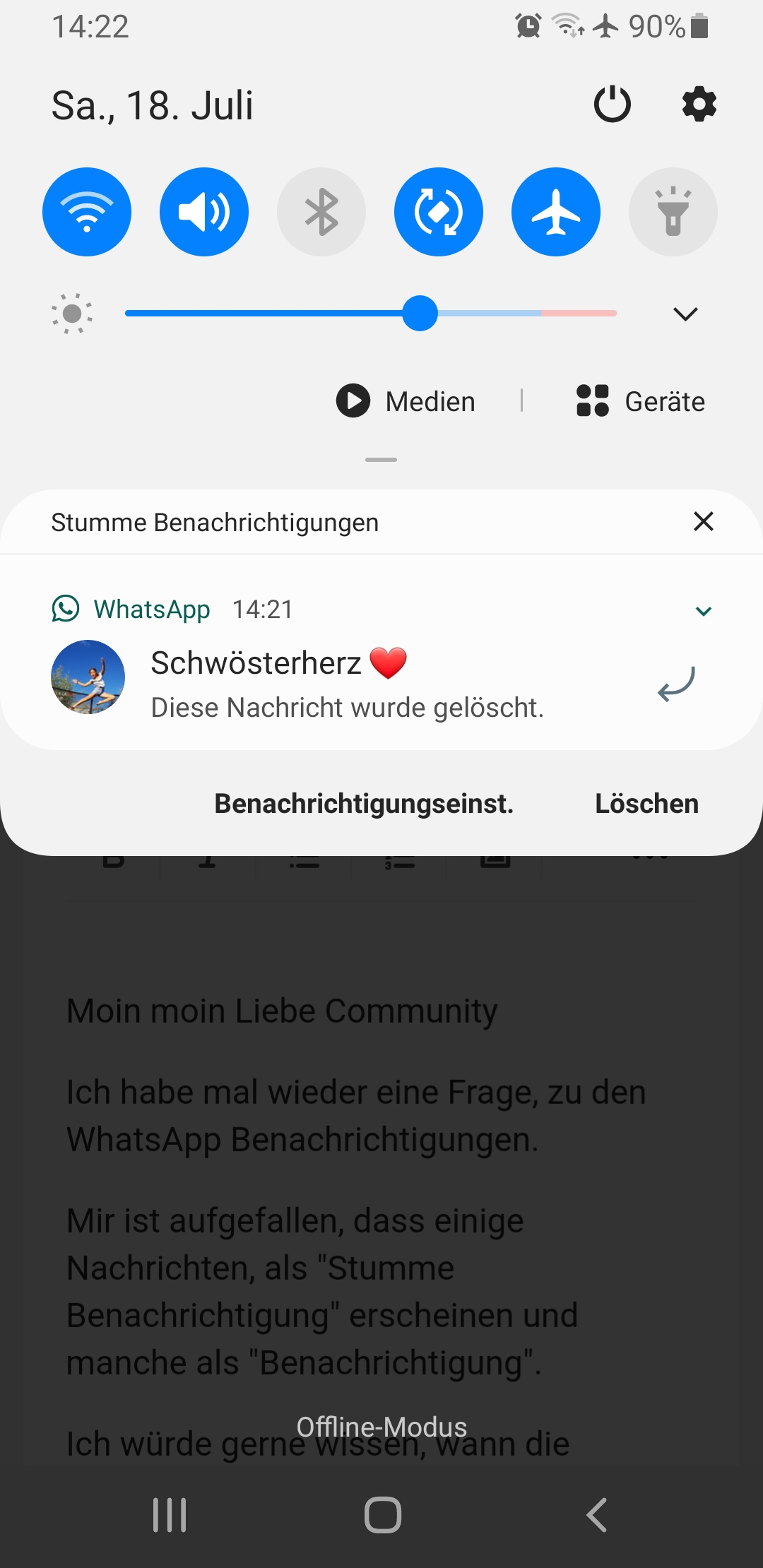The image size is (763, 1568).
Task: Tap the system back button
Action: [597, 1515]
